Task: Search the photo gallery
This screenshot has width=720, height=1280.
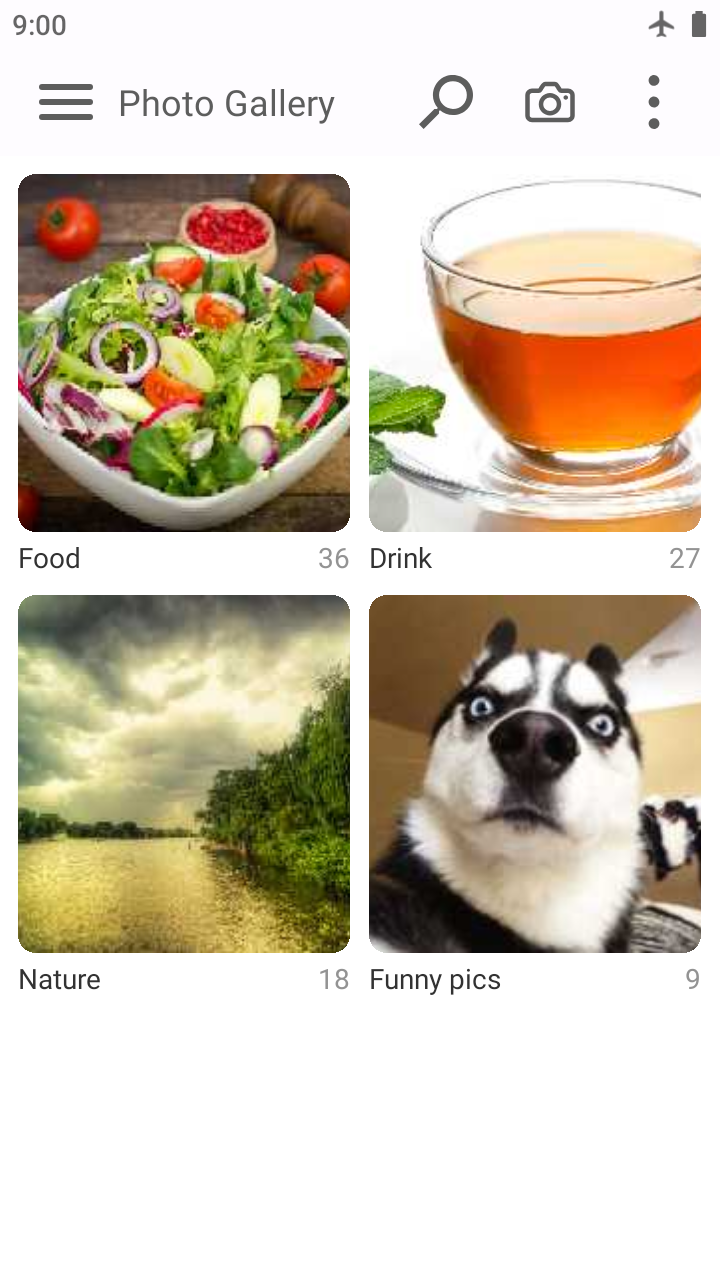Action: point(446,103)
